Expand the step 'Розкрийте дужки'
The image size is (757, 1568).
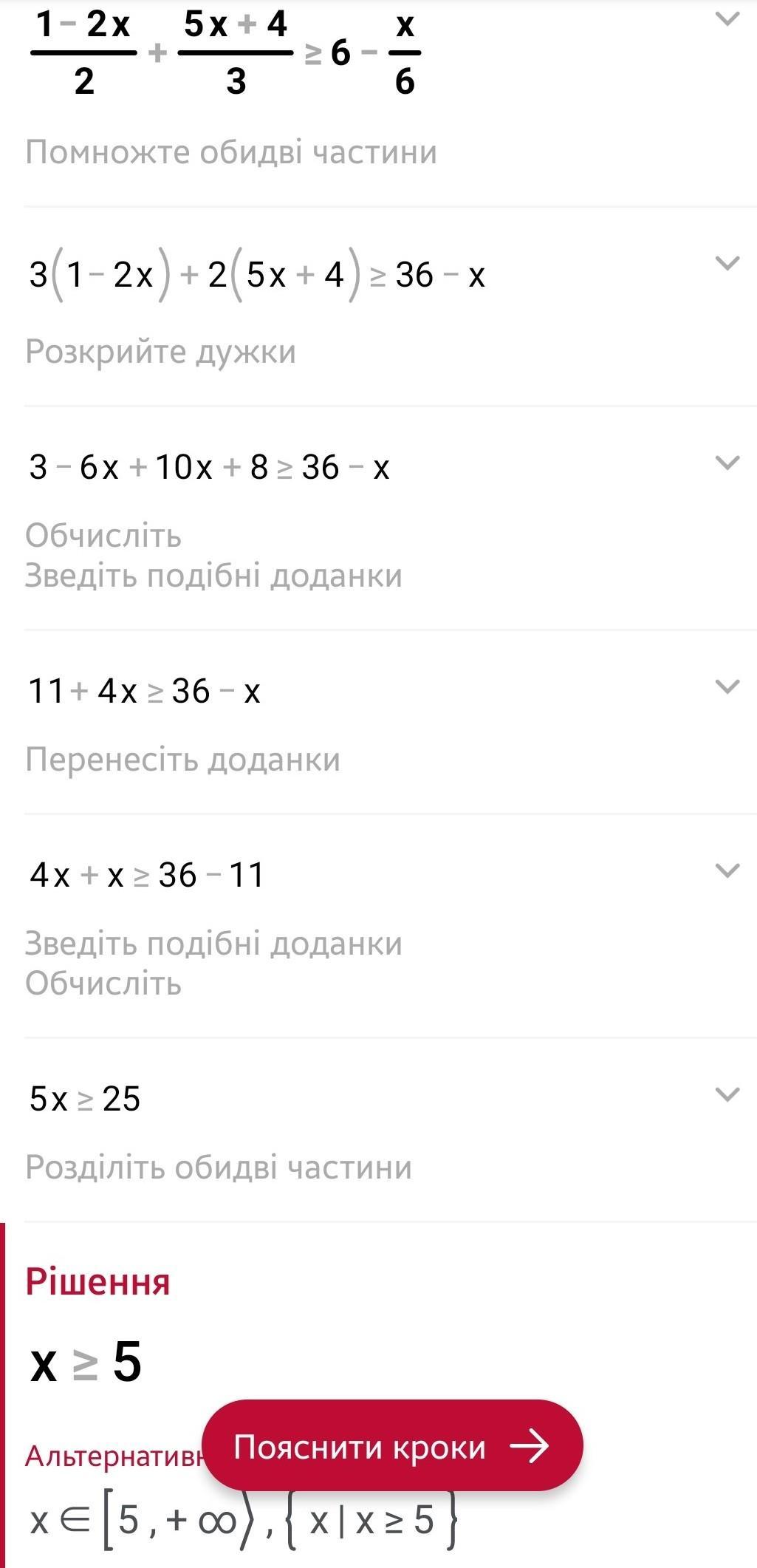[x=728, y=263]
